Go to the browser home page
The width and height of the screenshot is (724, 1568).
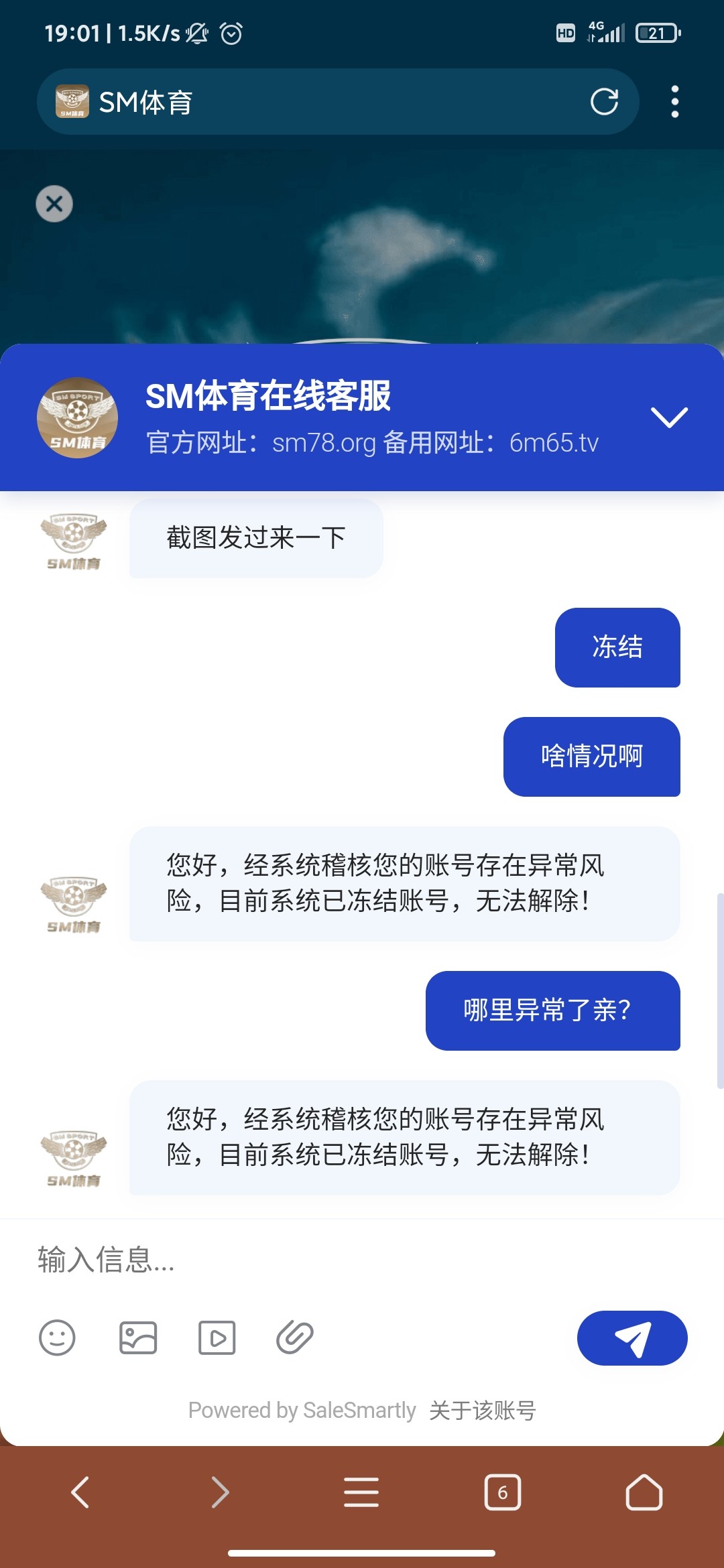pos(644,1492)
